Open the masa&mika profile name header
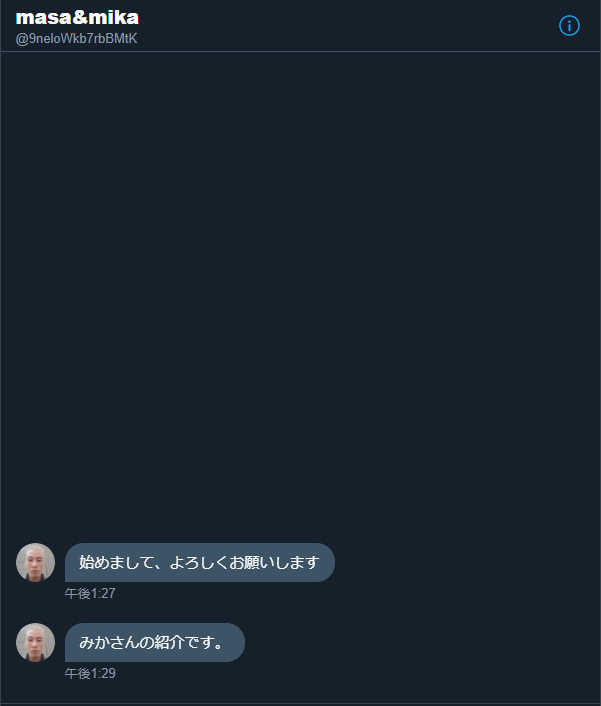 coord(77,17)
